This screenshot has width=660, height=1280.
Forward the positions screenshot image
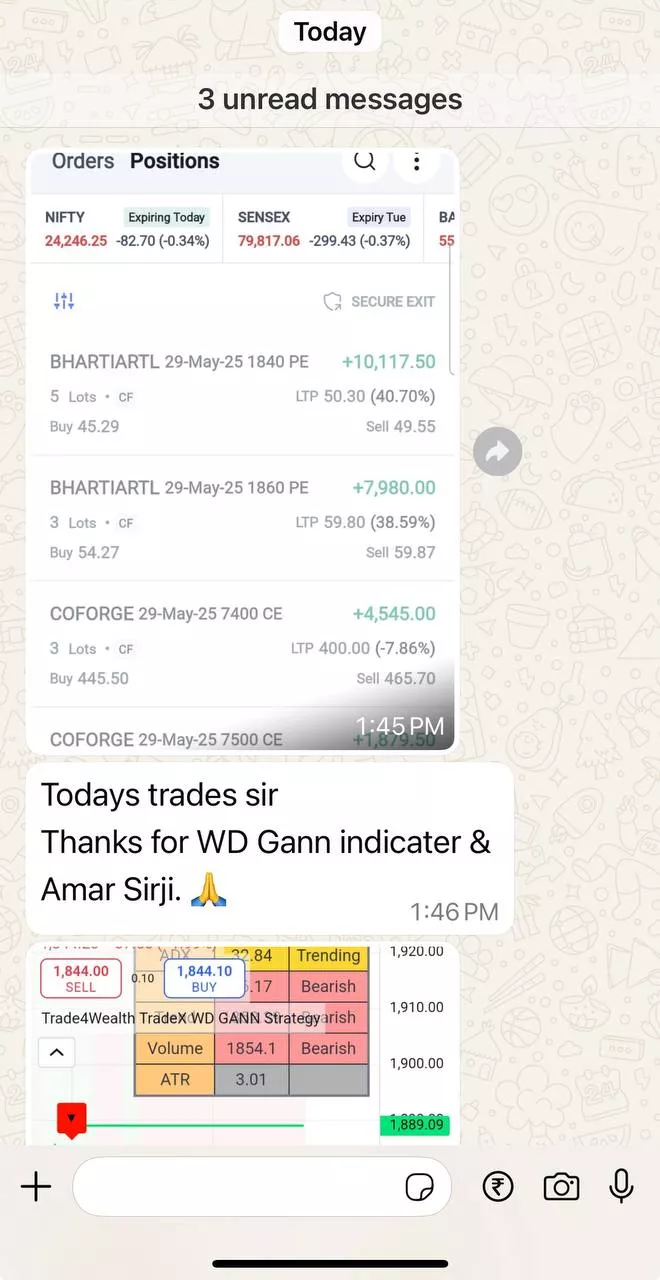(x=497, y=452)
